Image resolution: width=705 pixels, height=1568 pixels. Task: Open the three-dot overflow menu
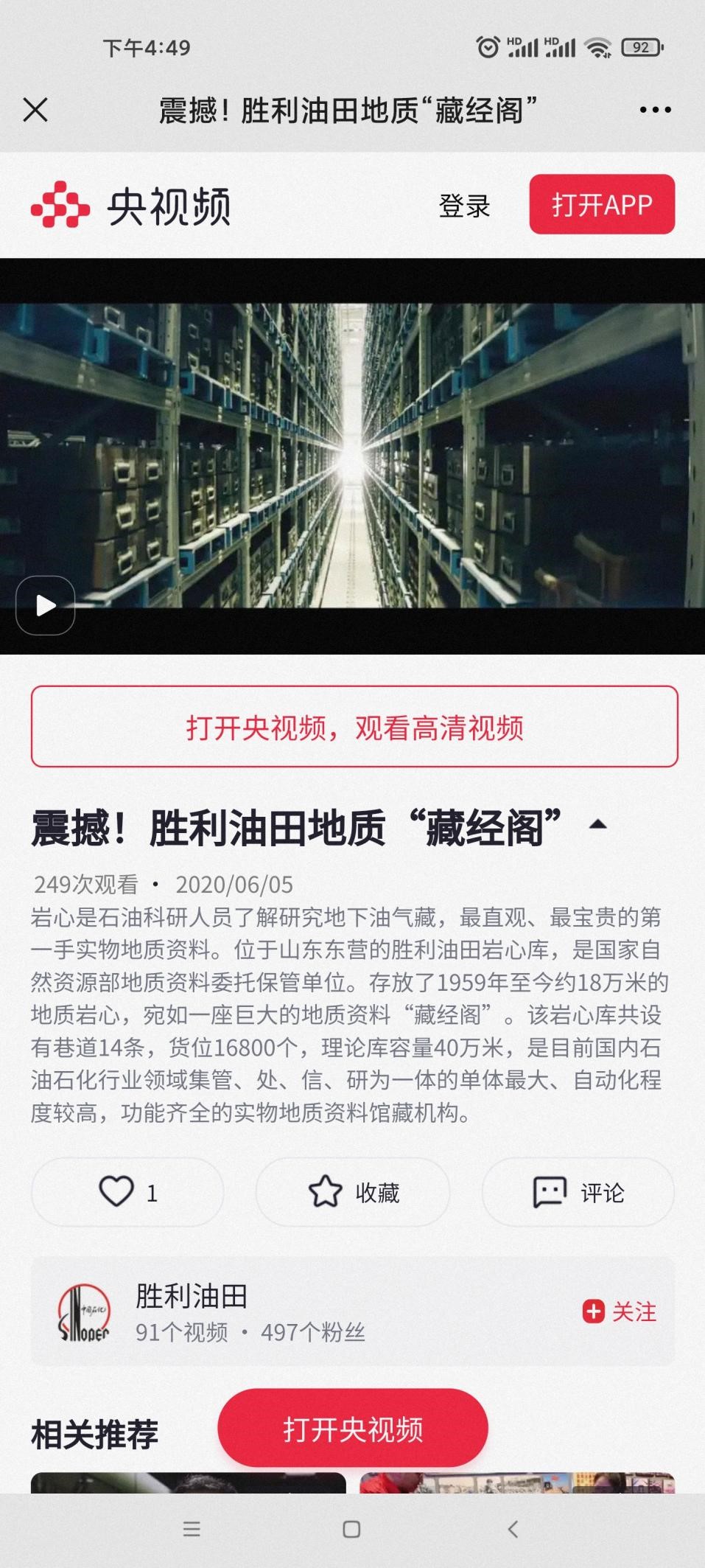pos(655,111)
